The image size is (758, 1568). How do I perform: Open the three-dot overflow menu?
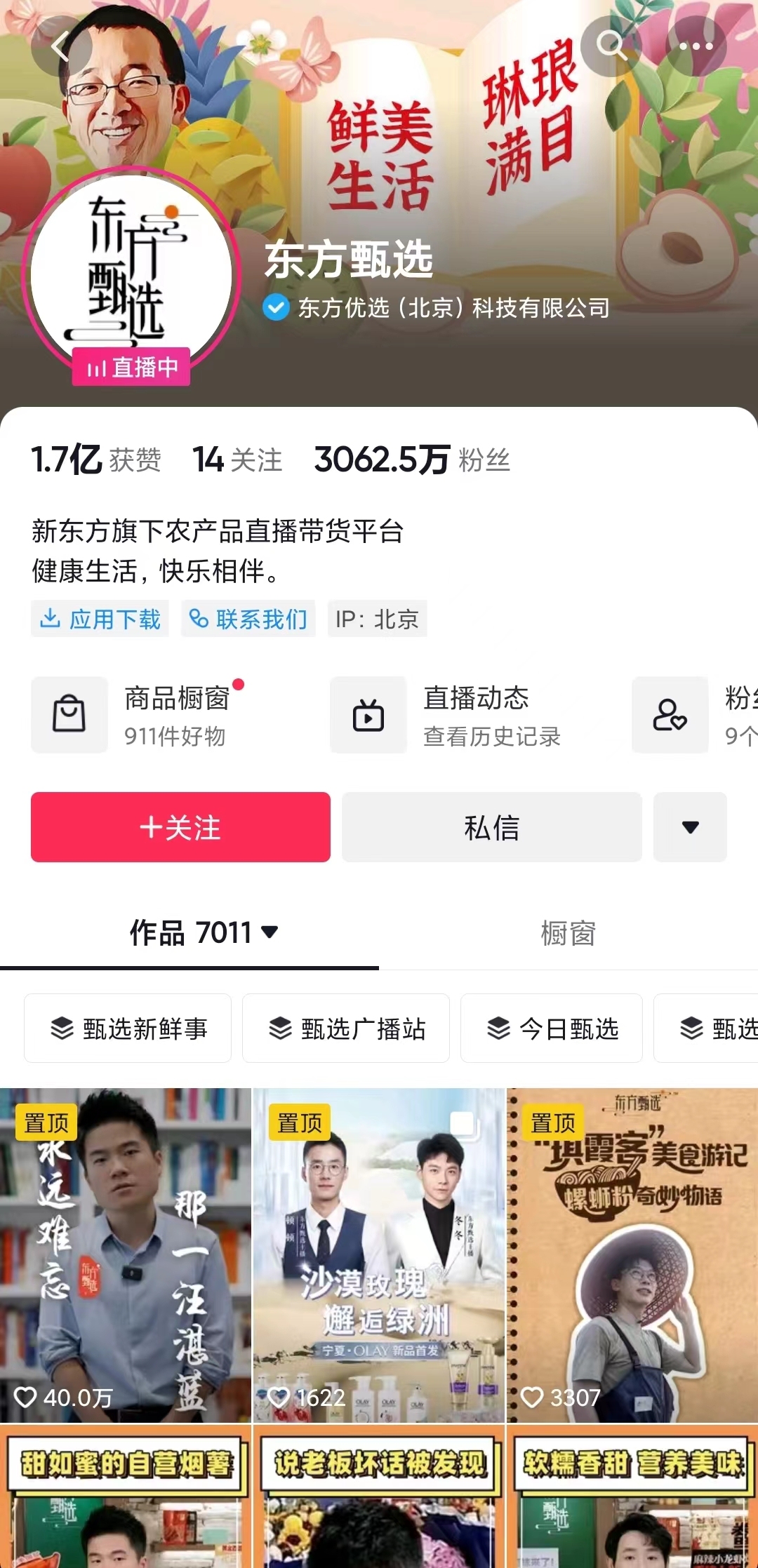click(695, 46)
